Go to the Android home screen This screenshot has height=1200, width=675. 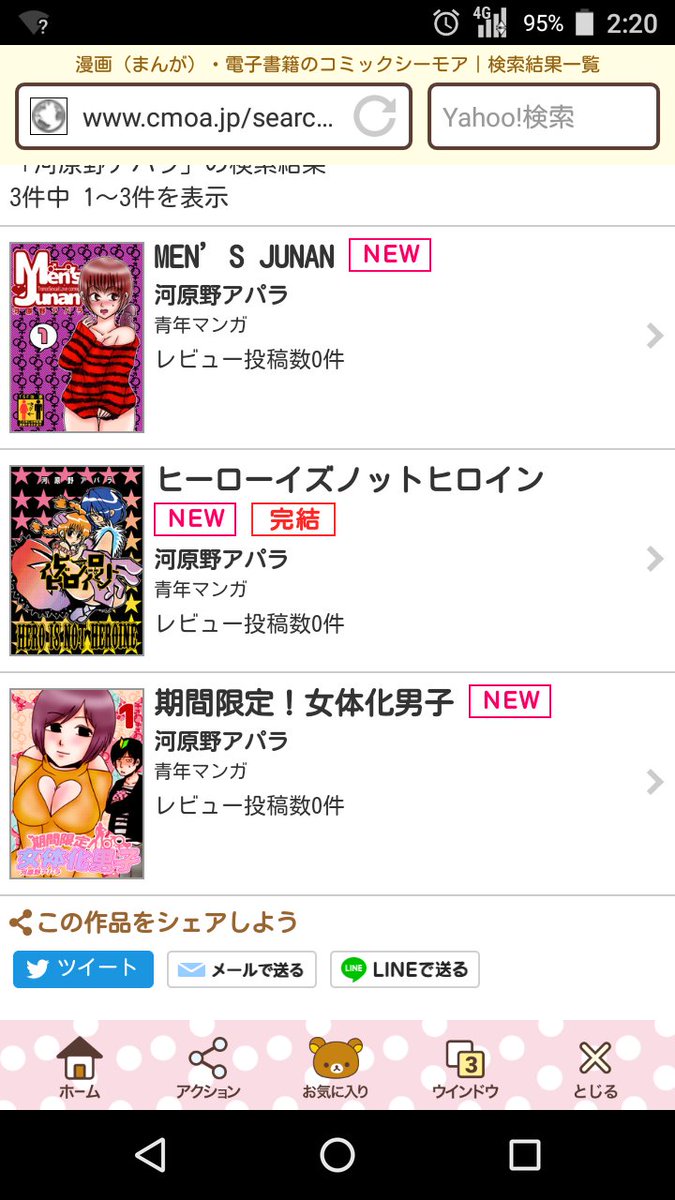coord(337,1155)
